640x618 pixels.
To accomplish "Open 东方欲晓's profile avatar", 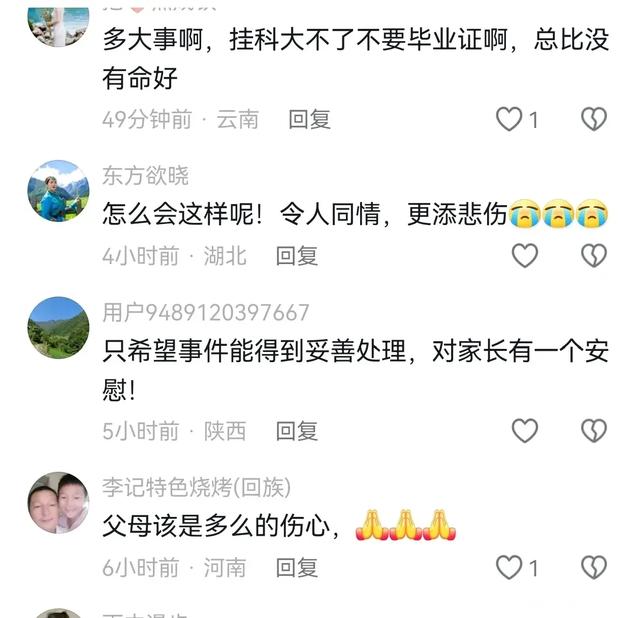I will tap(58, 191).
